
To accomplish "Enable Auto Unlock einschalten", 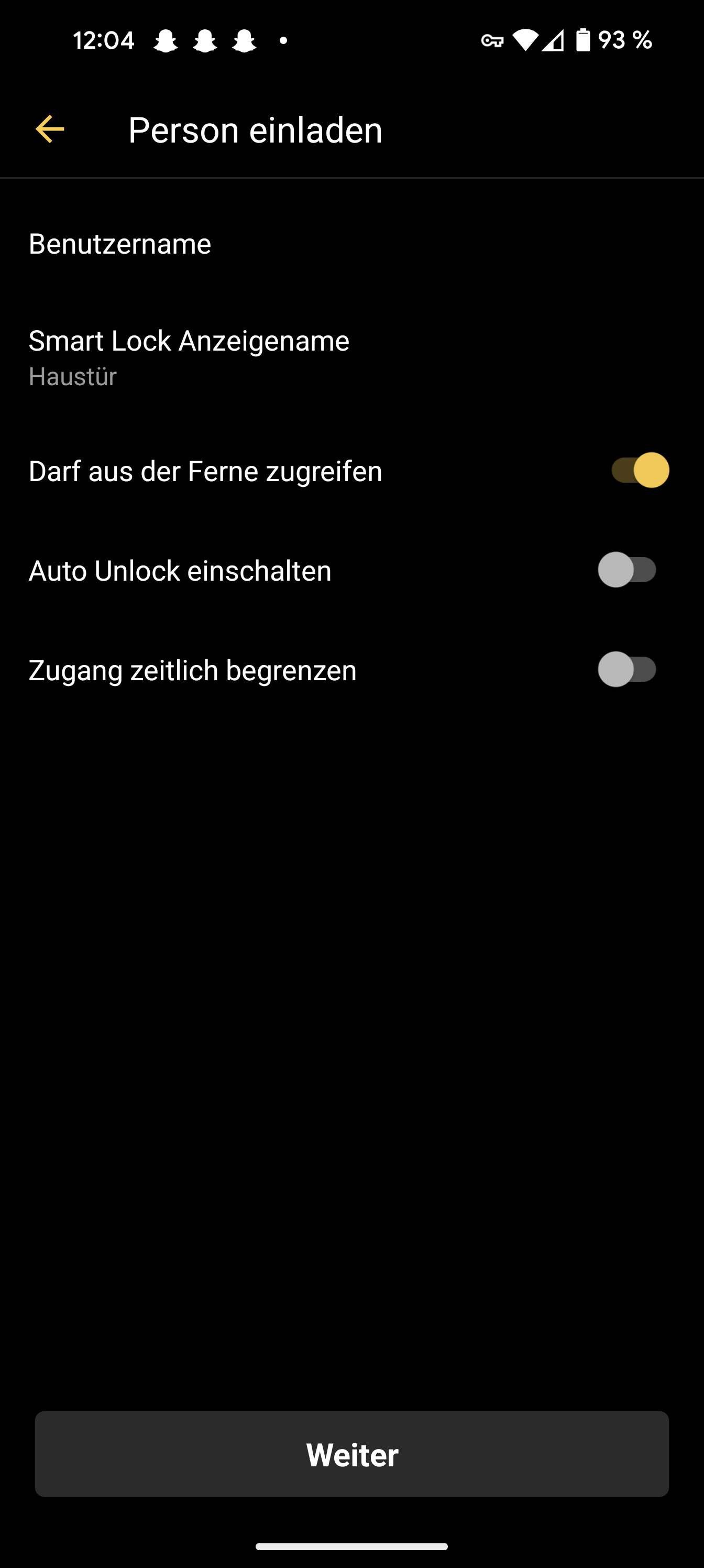I will click(626, 570).
